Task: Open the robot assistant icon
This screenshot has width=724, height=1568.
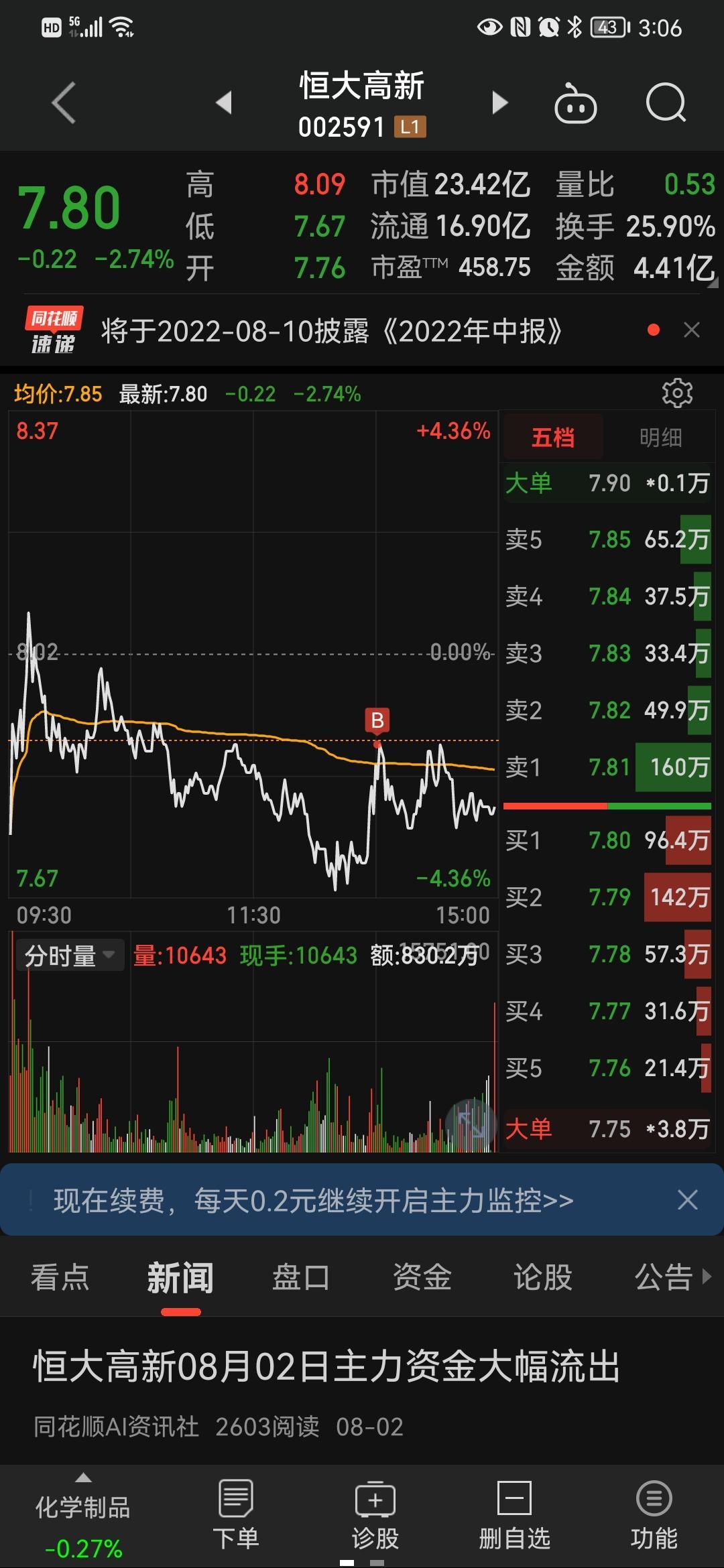Action: (575, 103)
